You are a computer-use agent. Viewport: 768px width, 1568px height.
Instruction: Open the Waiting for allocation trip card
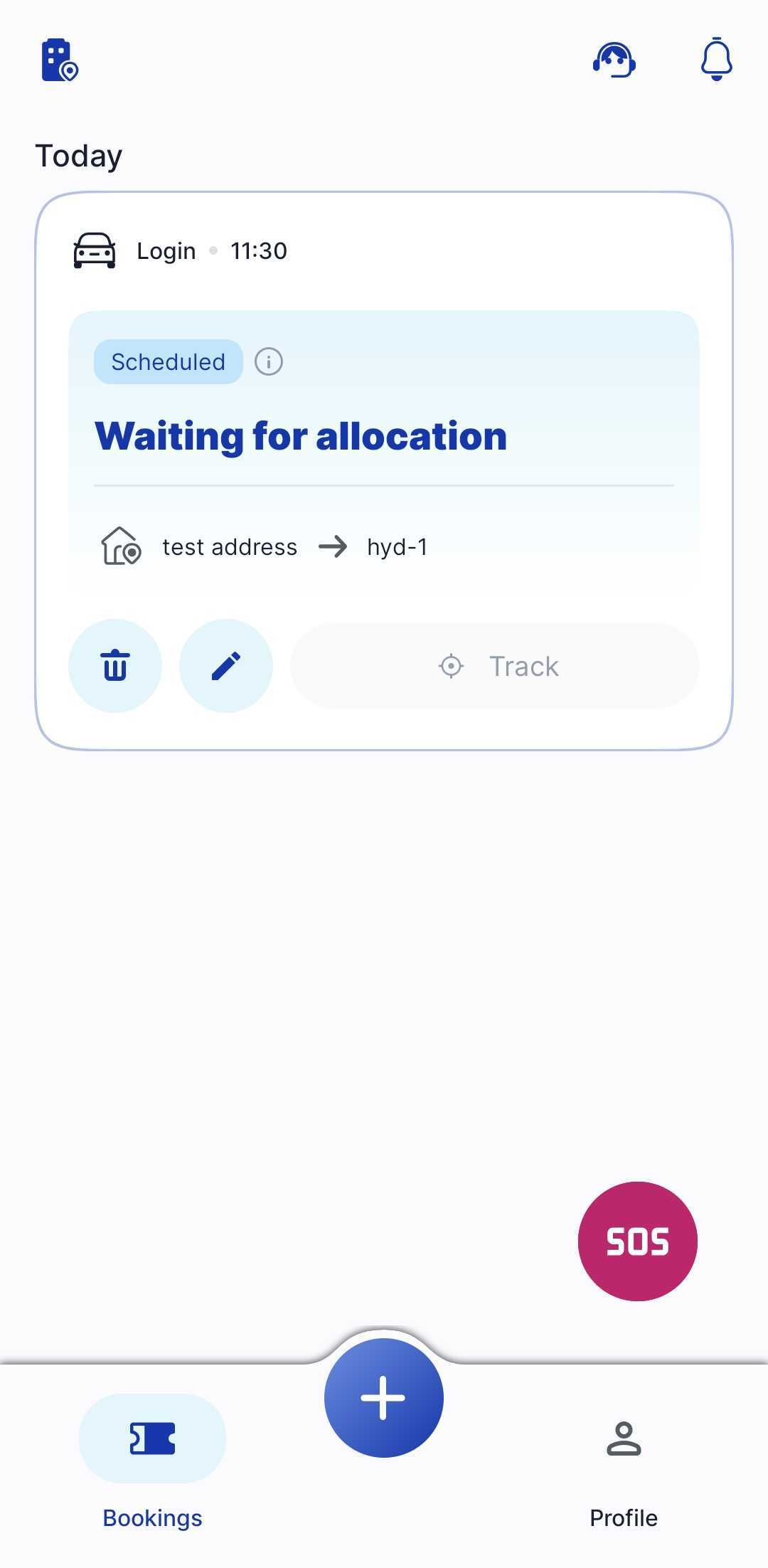[384, 435]
